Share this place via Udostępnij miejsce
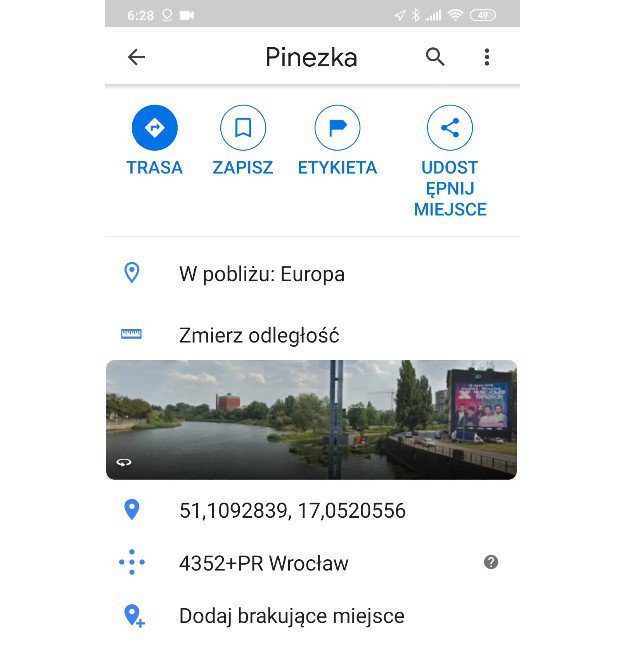This screenshot has width=625, height=664. pos(450,128)
